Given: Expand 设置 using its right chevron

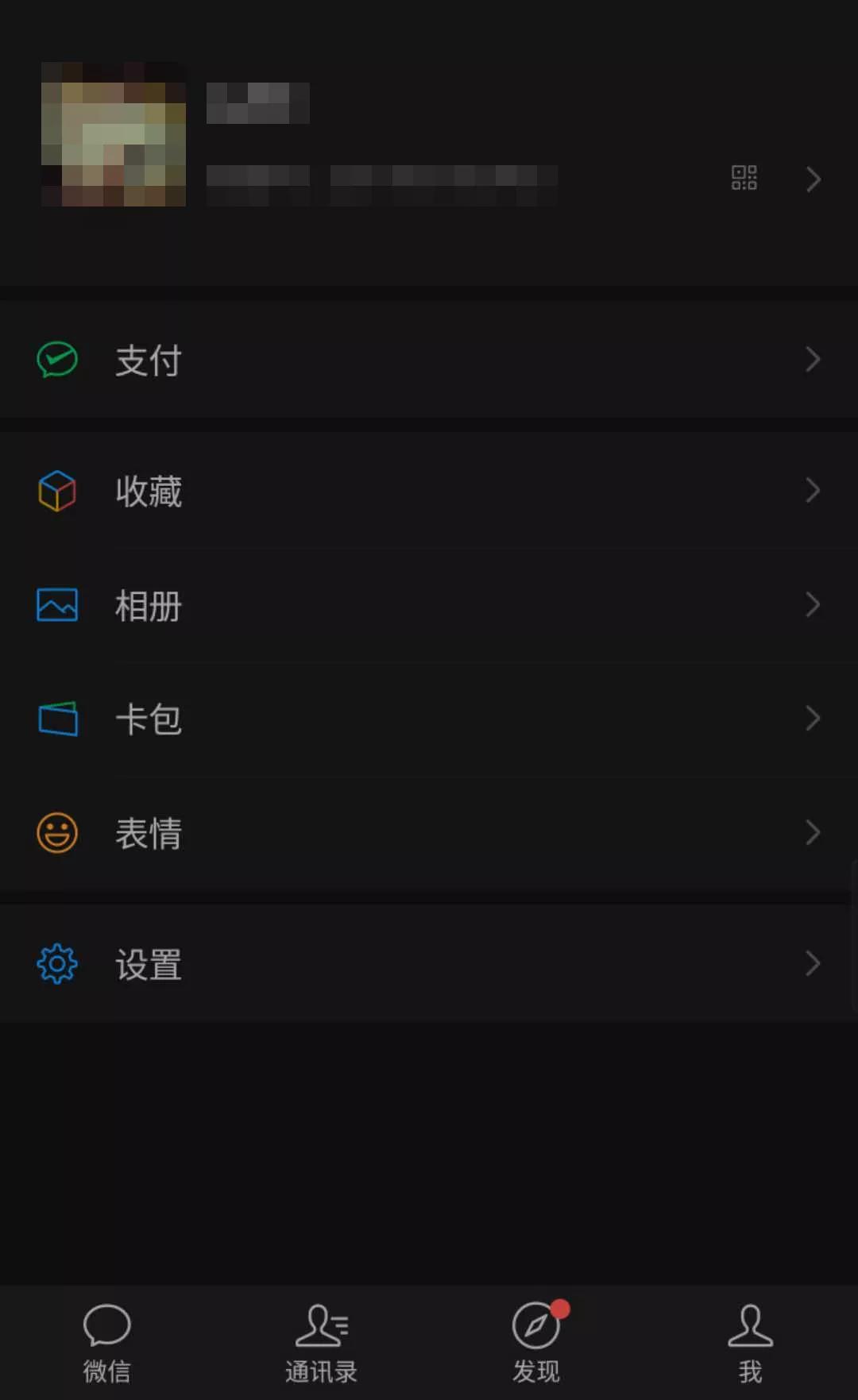Looking at the screenshot, I should 813,962.
